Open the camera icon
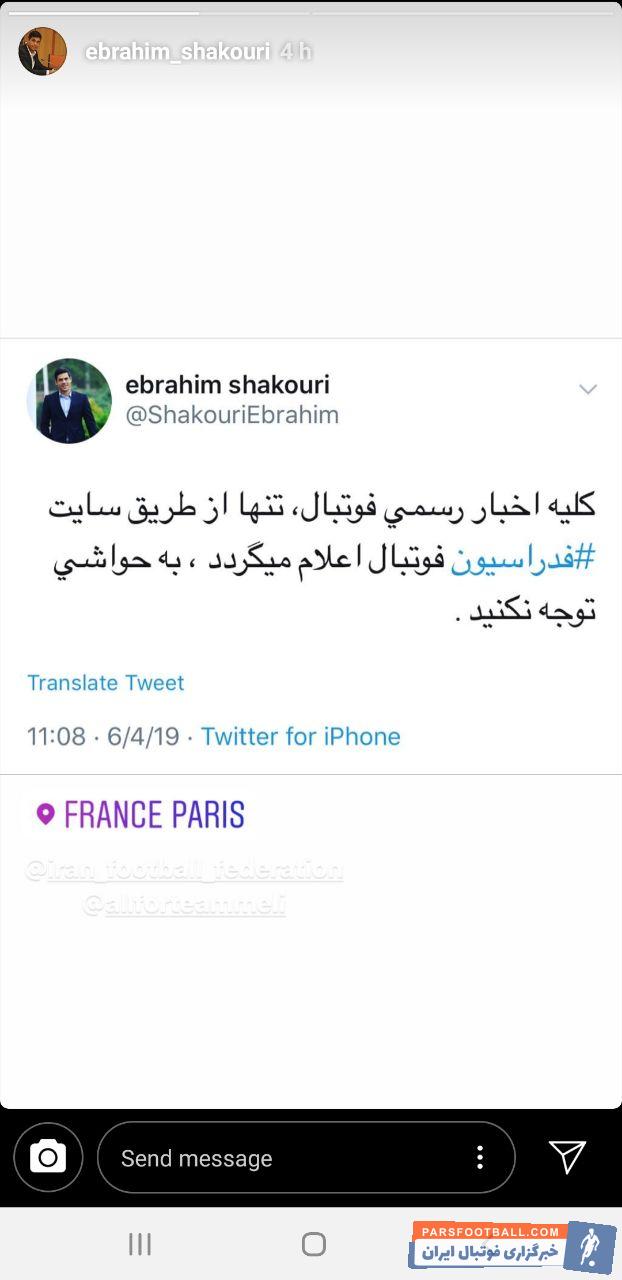Viewport: 622px width, 1280px height. (47, 1157)
